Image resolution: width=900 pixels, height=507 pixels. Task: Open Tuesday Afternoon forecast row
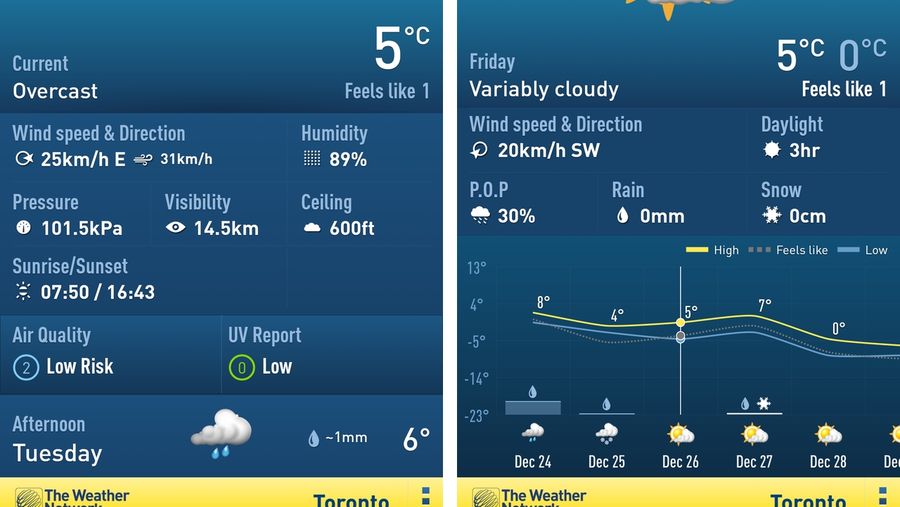221,436
